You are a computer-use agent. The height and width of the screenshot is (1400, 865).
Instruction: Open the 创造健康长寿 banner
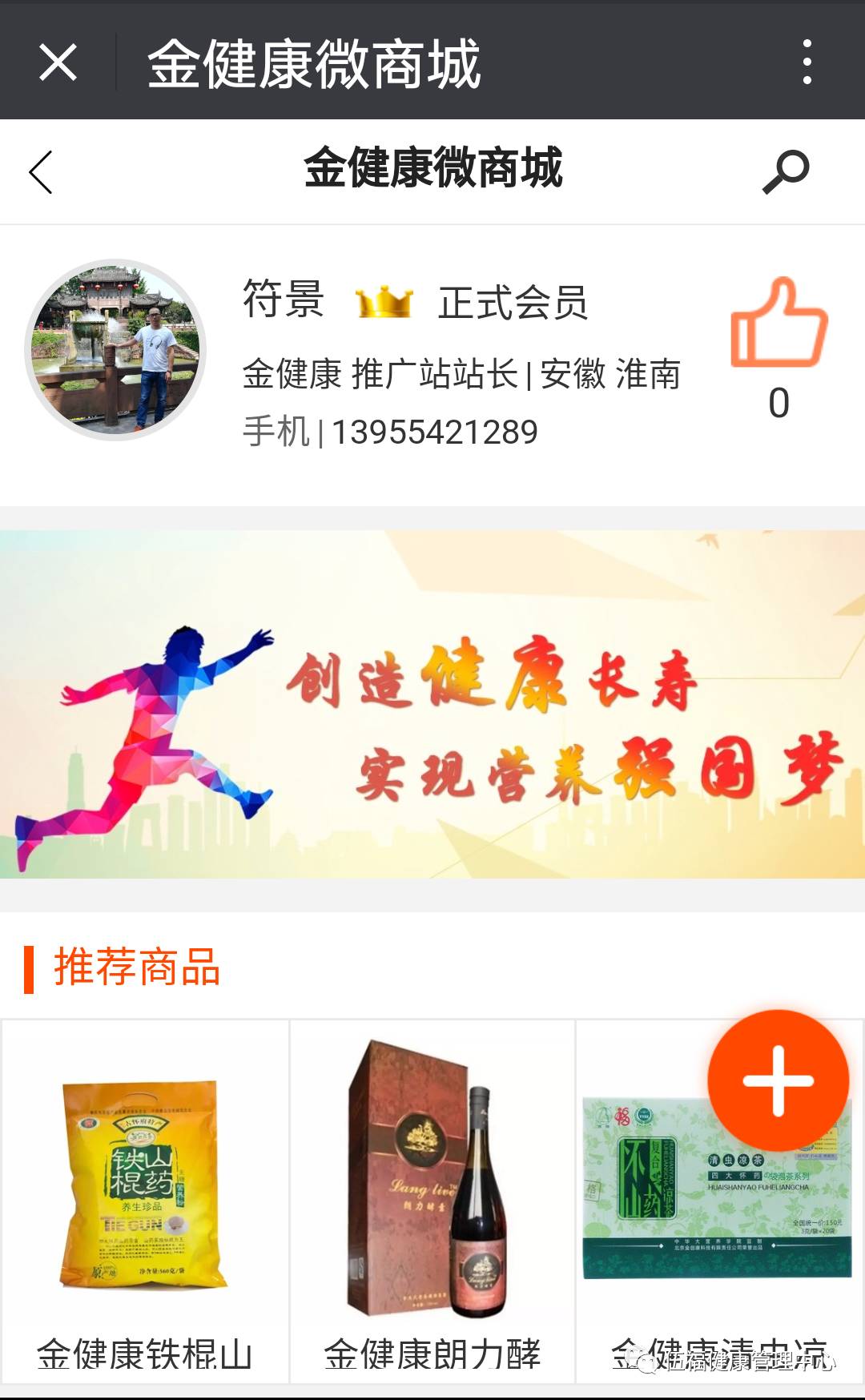pos(432,704)
